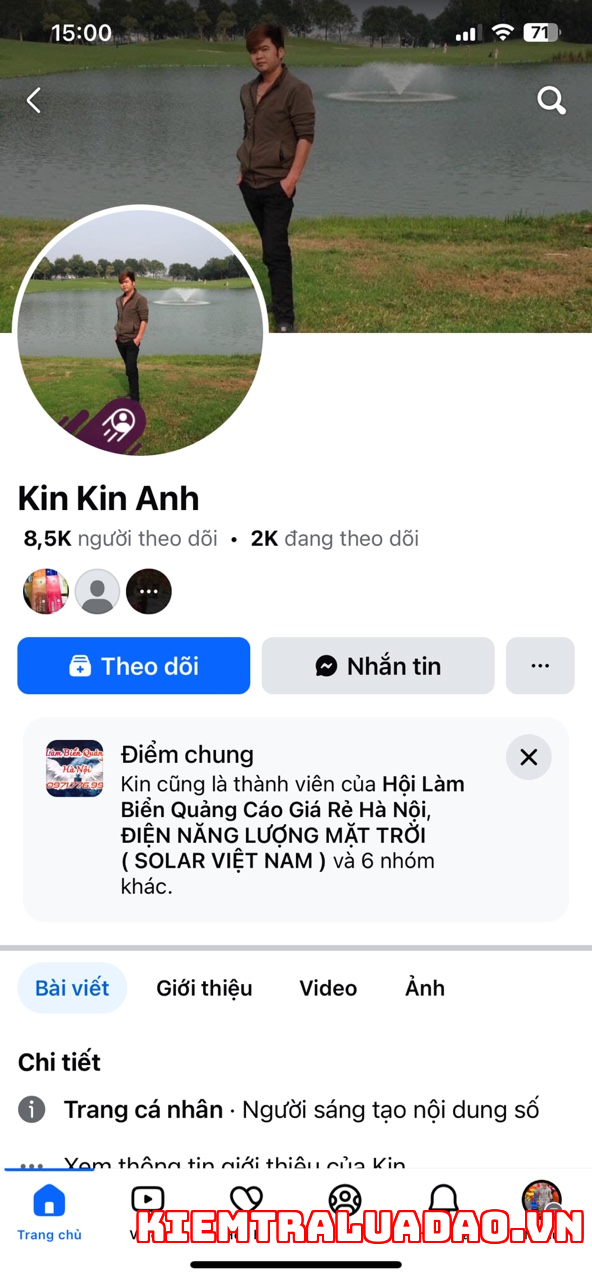Tap the Theo dõi follow button
The image size is (592, 1280).
point(133,666)
